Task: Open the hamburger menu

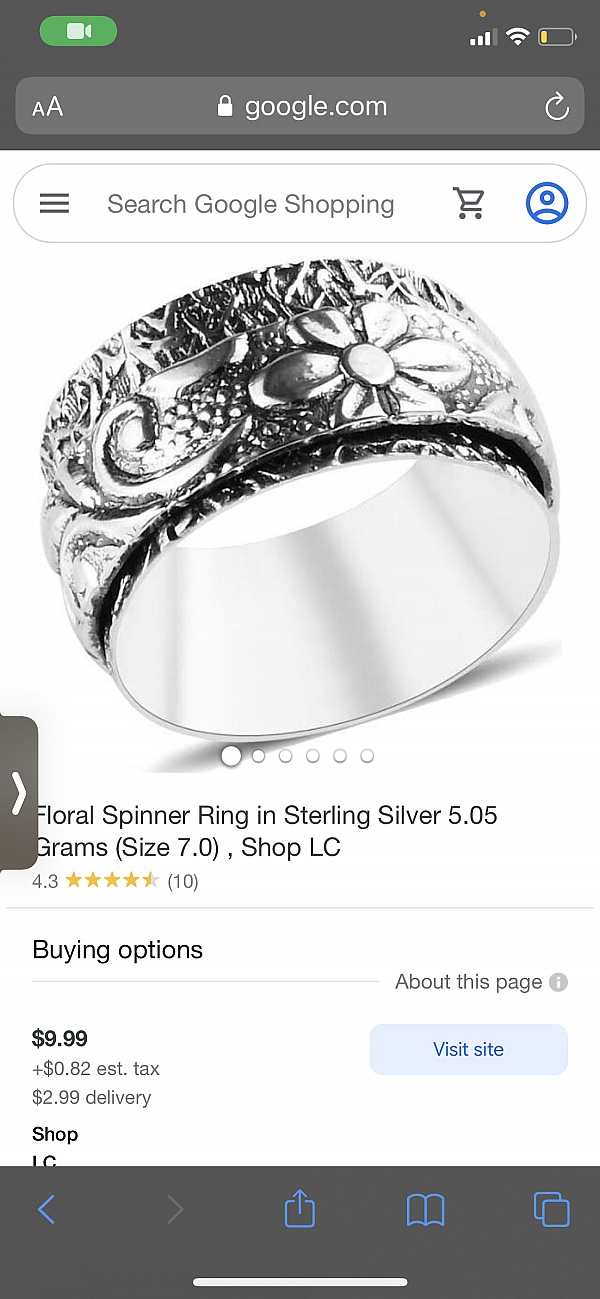Action: pos(54,204)
